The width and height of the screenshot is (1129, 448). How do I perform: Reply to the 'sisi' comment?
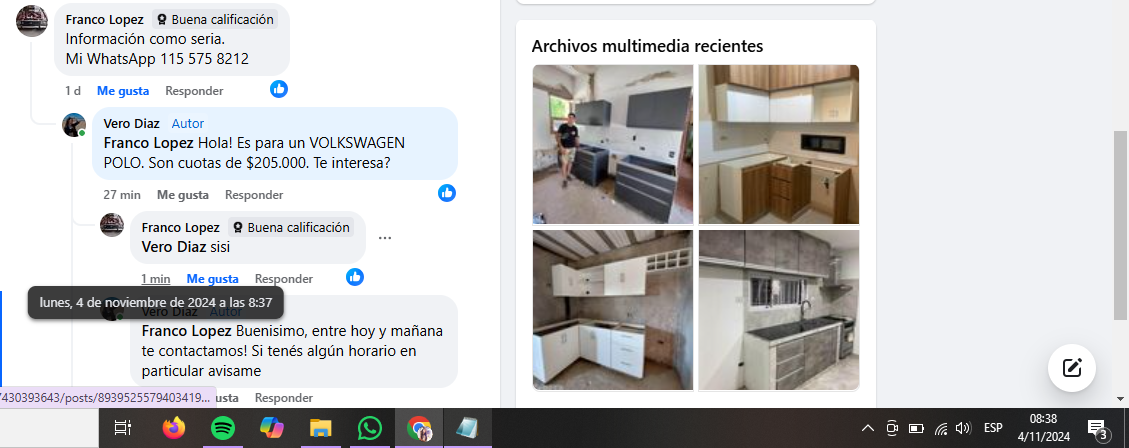click(x=284, y=279)
